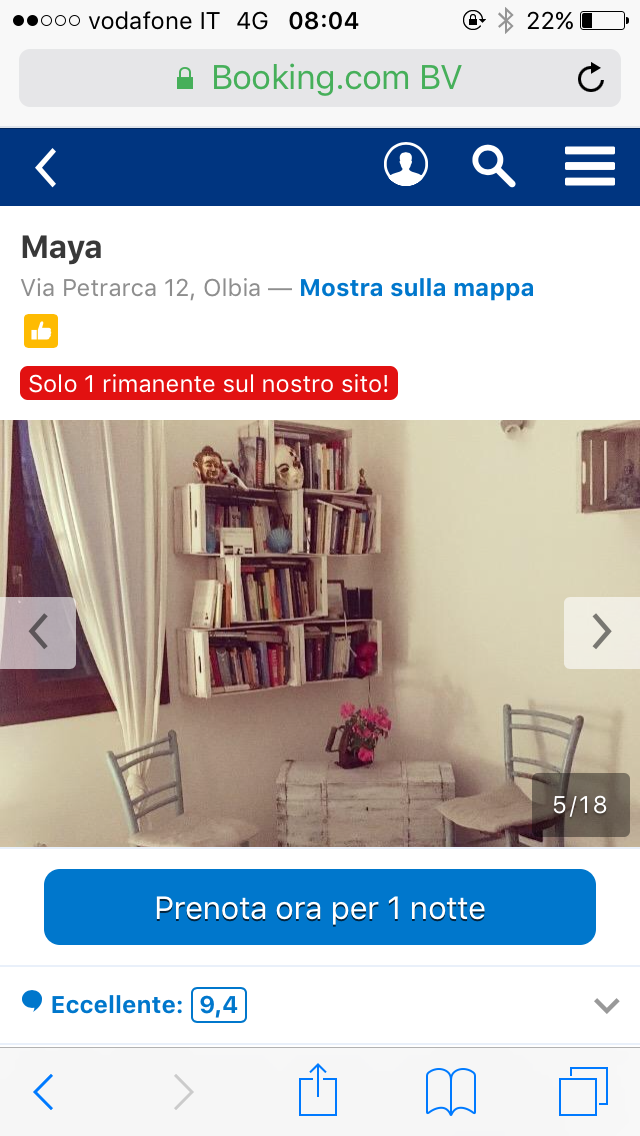Screen dimensions: 640x1136
Task: Open the user account profile icon
Action: click(405, 165)
